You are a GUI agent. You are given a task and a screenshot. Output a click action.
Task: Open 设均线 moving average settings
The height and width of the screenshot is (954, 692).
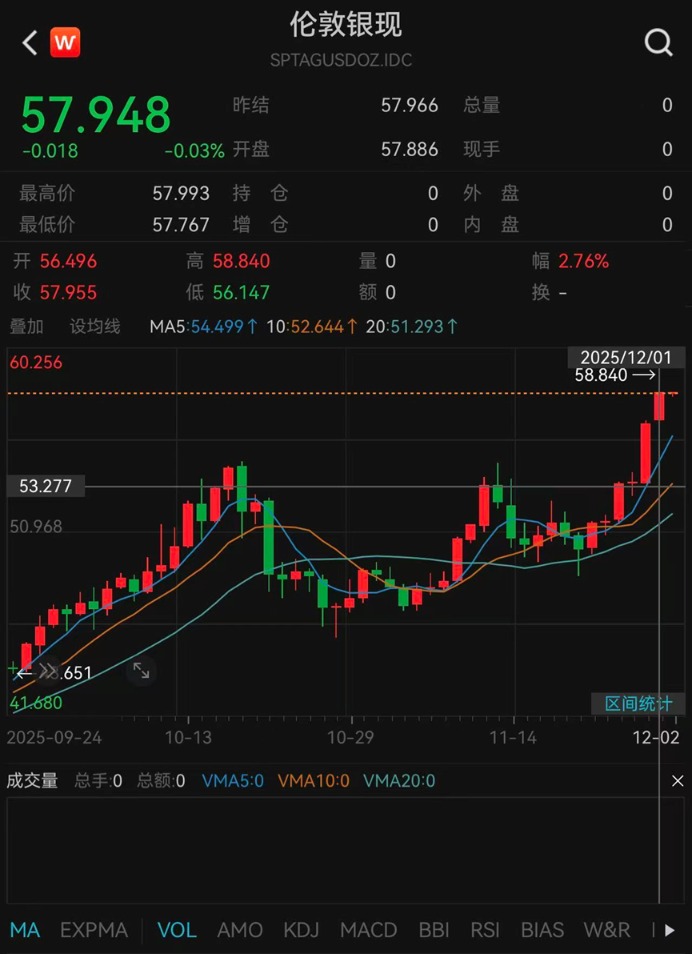click(95, 326)
